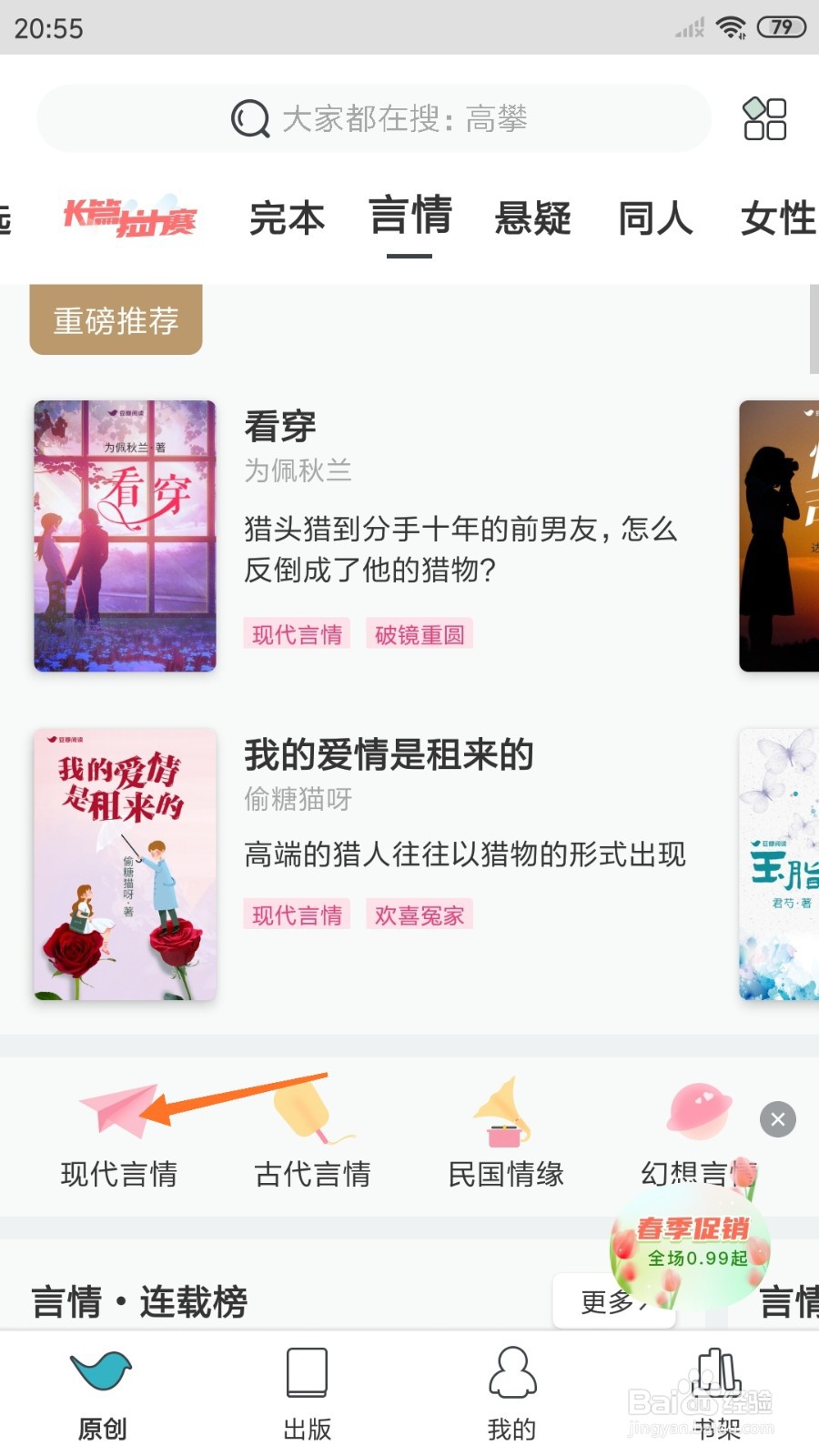The height and width of the screenshot is (1456, 819).
Task: Switch to the 悬疑 tab
Action: [x=533, y=218]
